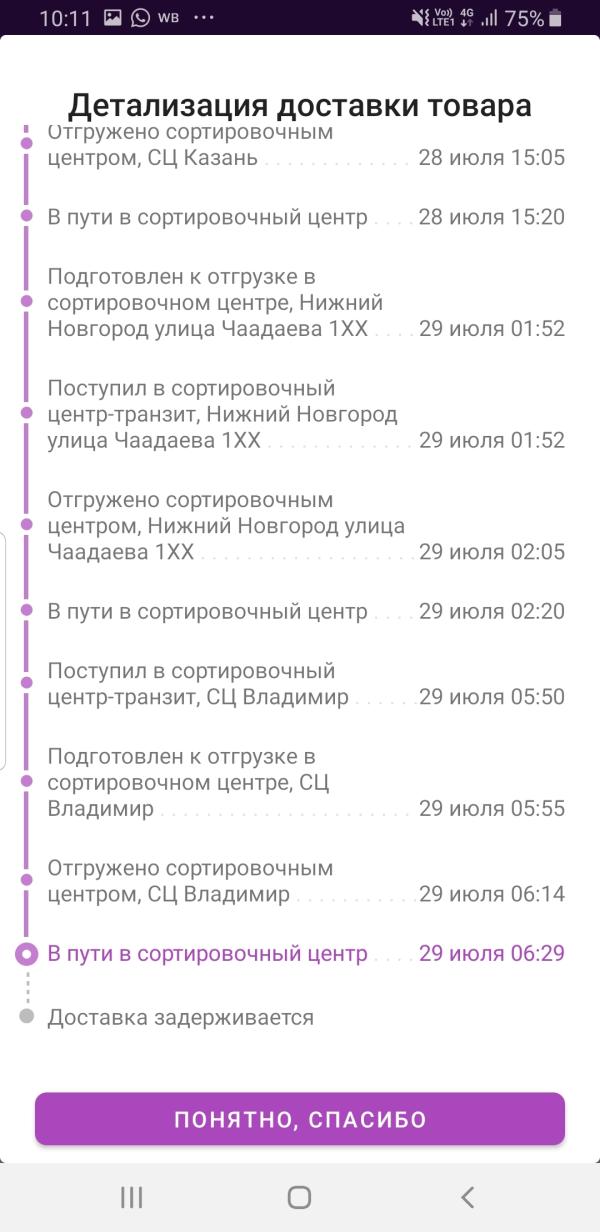
Task: Go to the home screen
Action: [x=299, y=1197]
